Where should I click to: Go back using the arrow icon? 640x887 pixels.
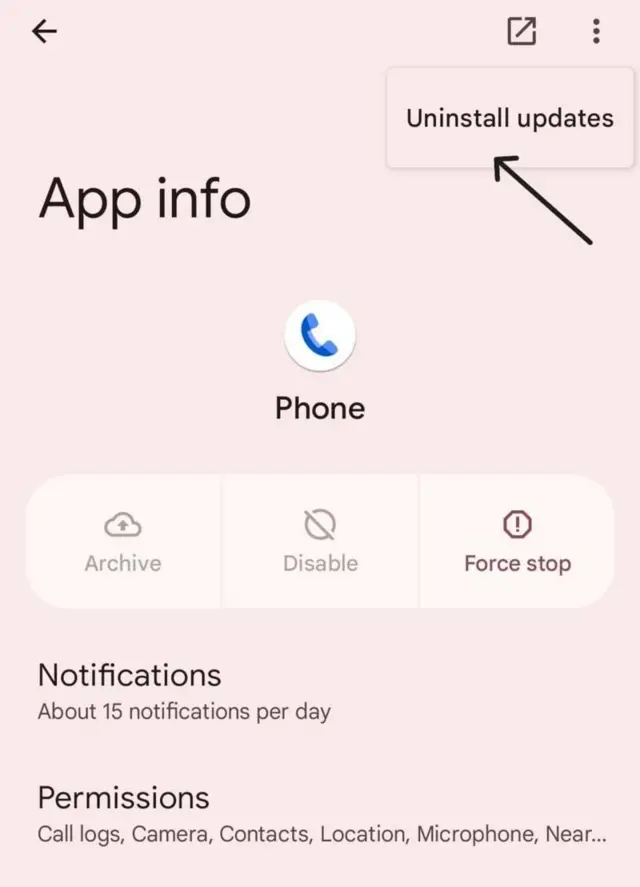pyautogui.click(x=44, y=32)
